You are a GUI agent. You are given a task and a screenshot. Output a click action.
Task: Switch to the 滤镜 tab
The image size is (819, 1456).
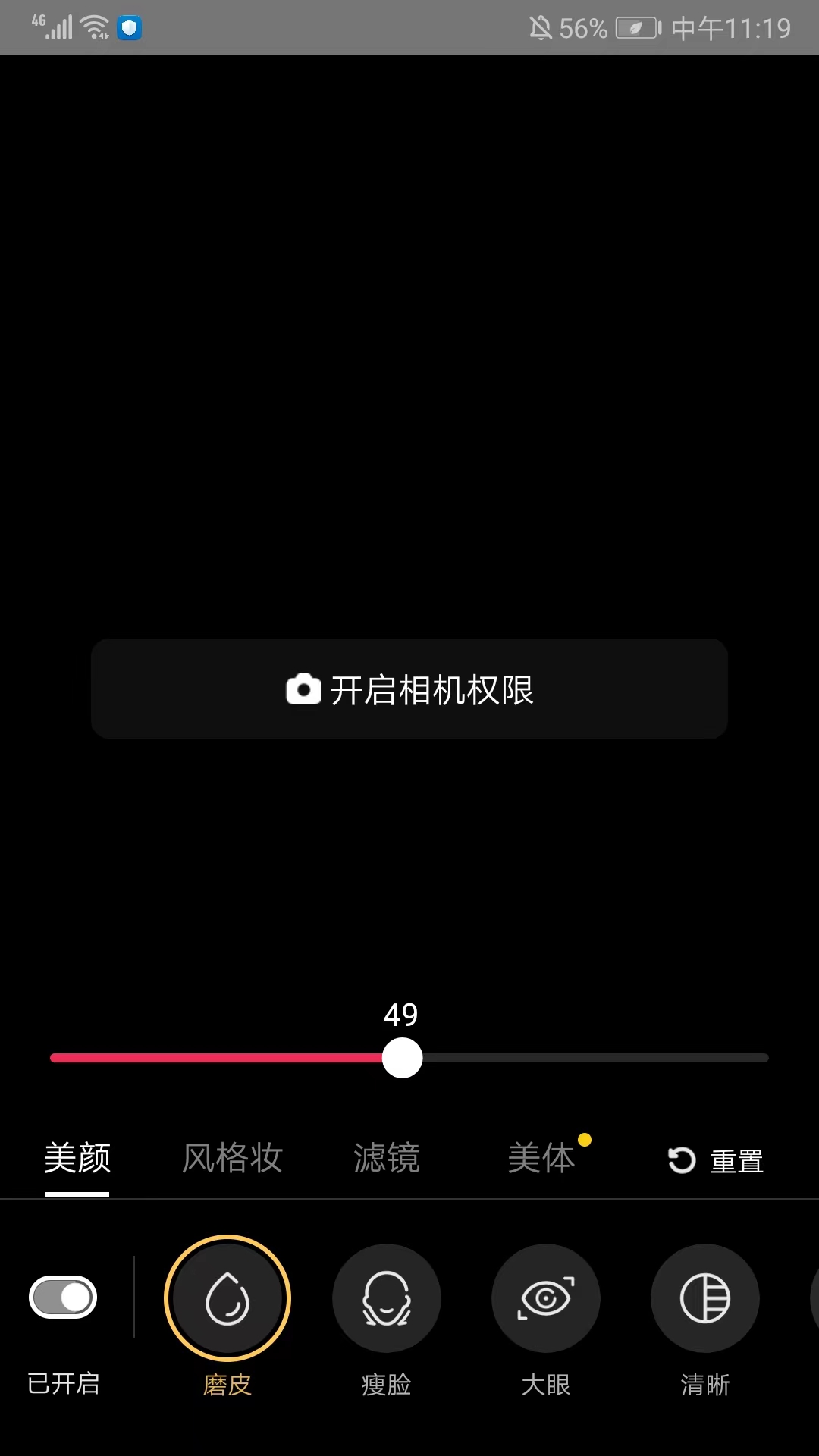[x=387, y=1158]
